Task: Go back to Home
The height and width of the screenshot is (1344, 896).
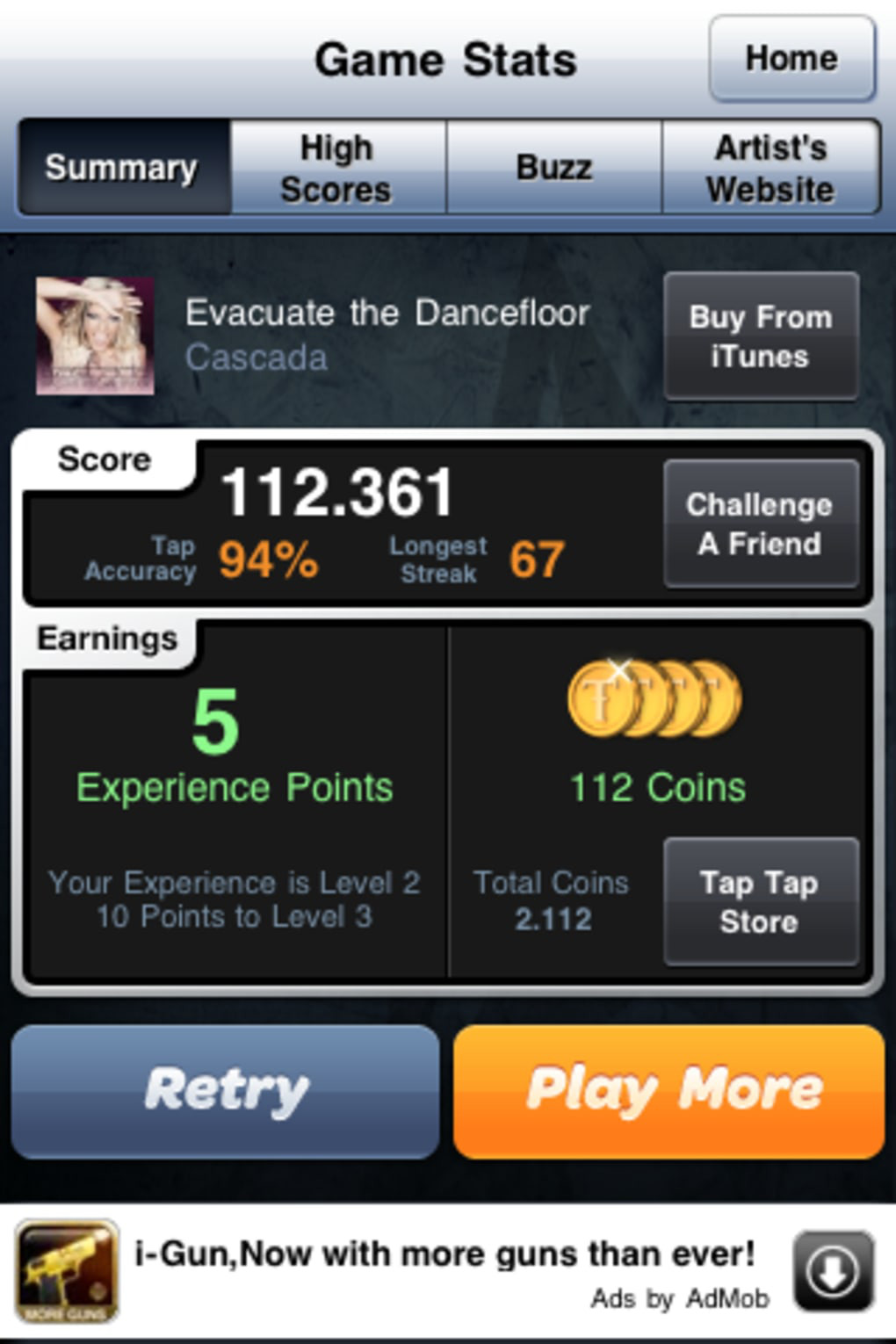Action: click(x=791, y=59)
